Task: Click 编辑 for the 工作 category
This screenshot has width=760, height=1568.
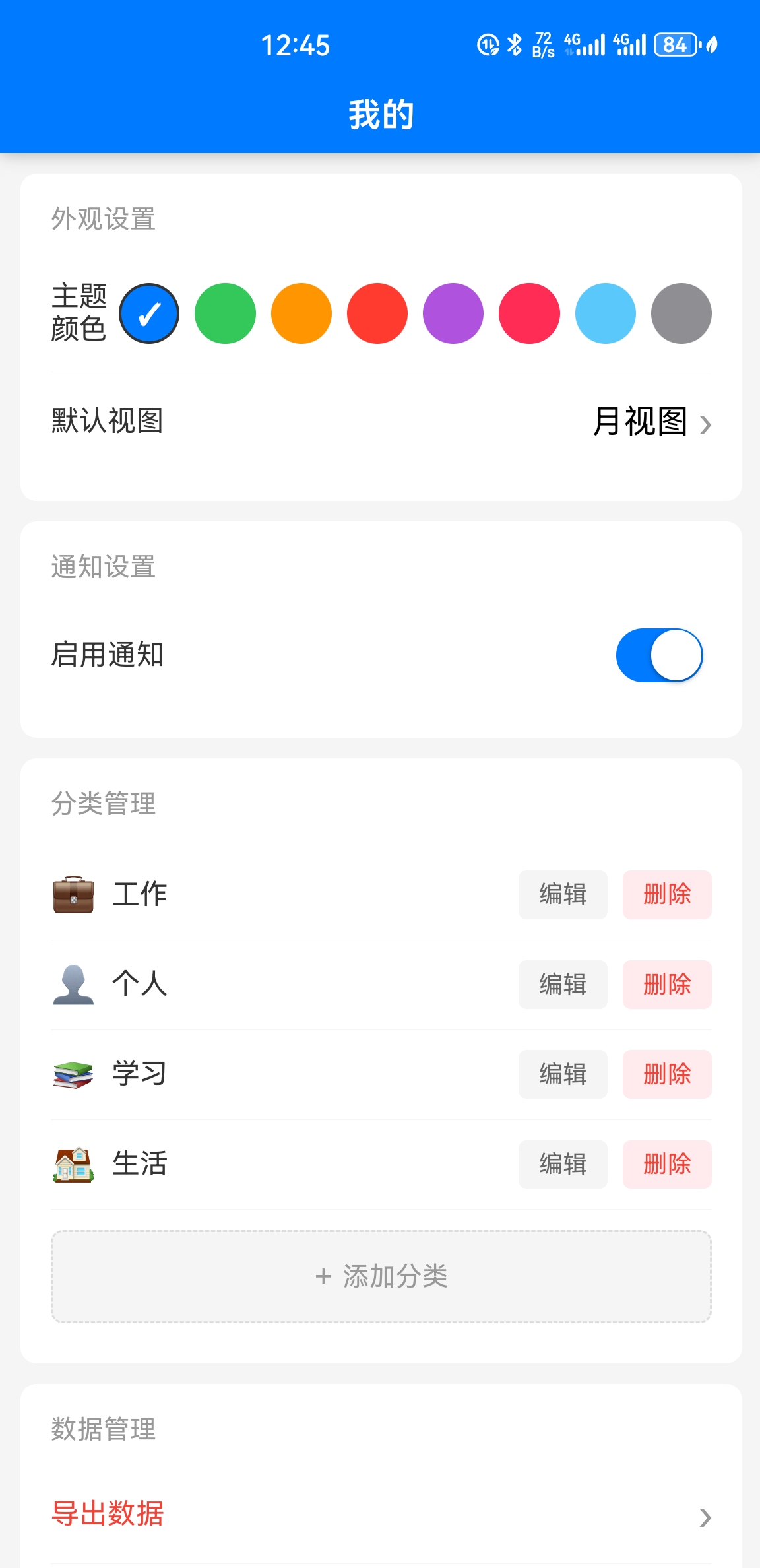Action: [562, 895]
